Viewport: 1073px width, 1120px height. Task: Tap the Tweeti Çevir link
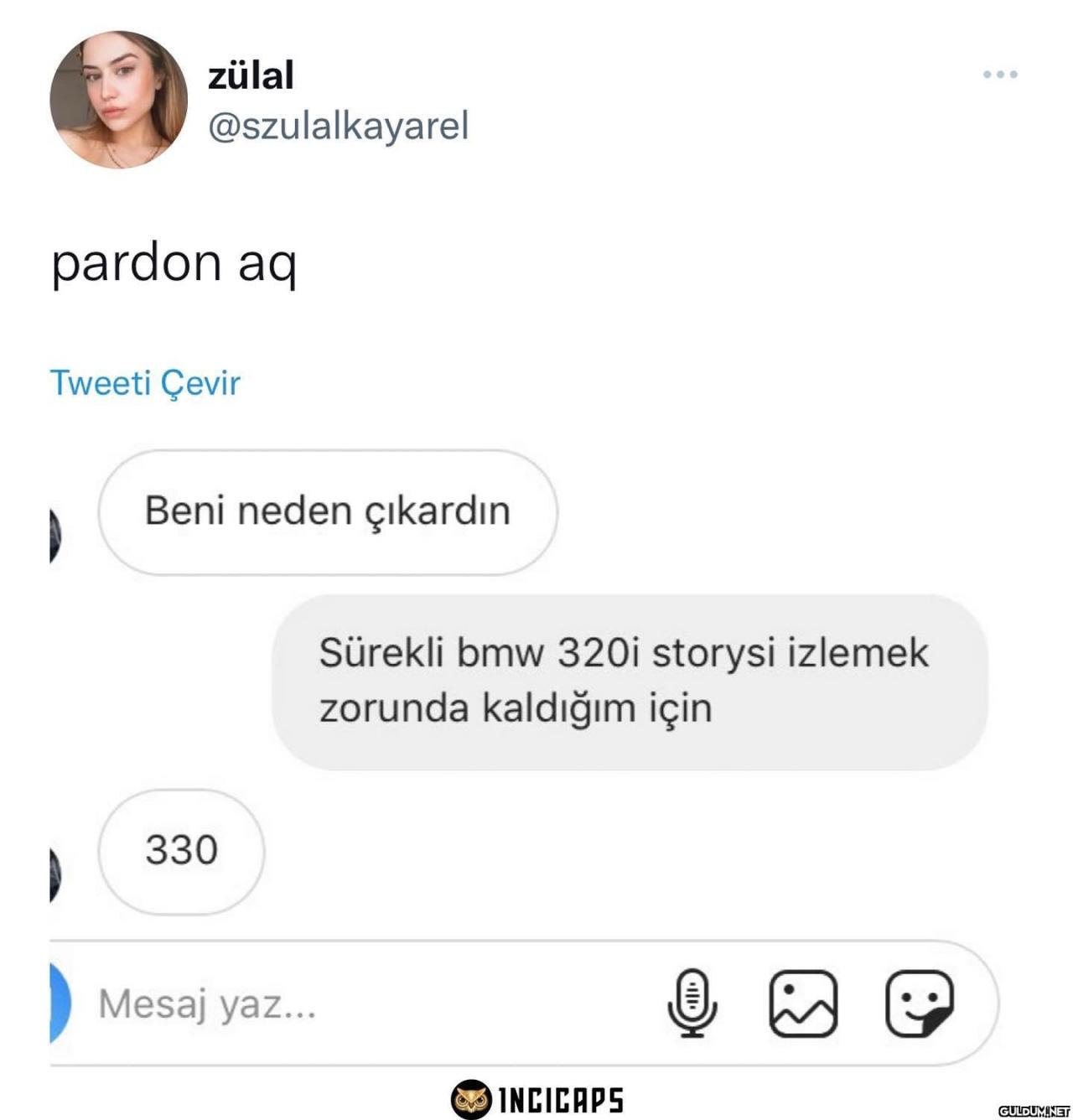(145, 383)
